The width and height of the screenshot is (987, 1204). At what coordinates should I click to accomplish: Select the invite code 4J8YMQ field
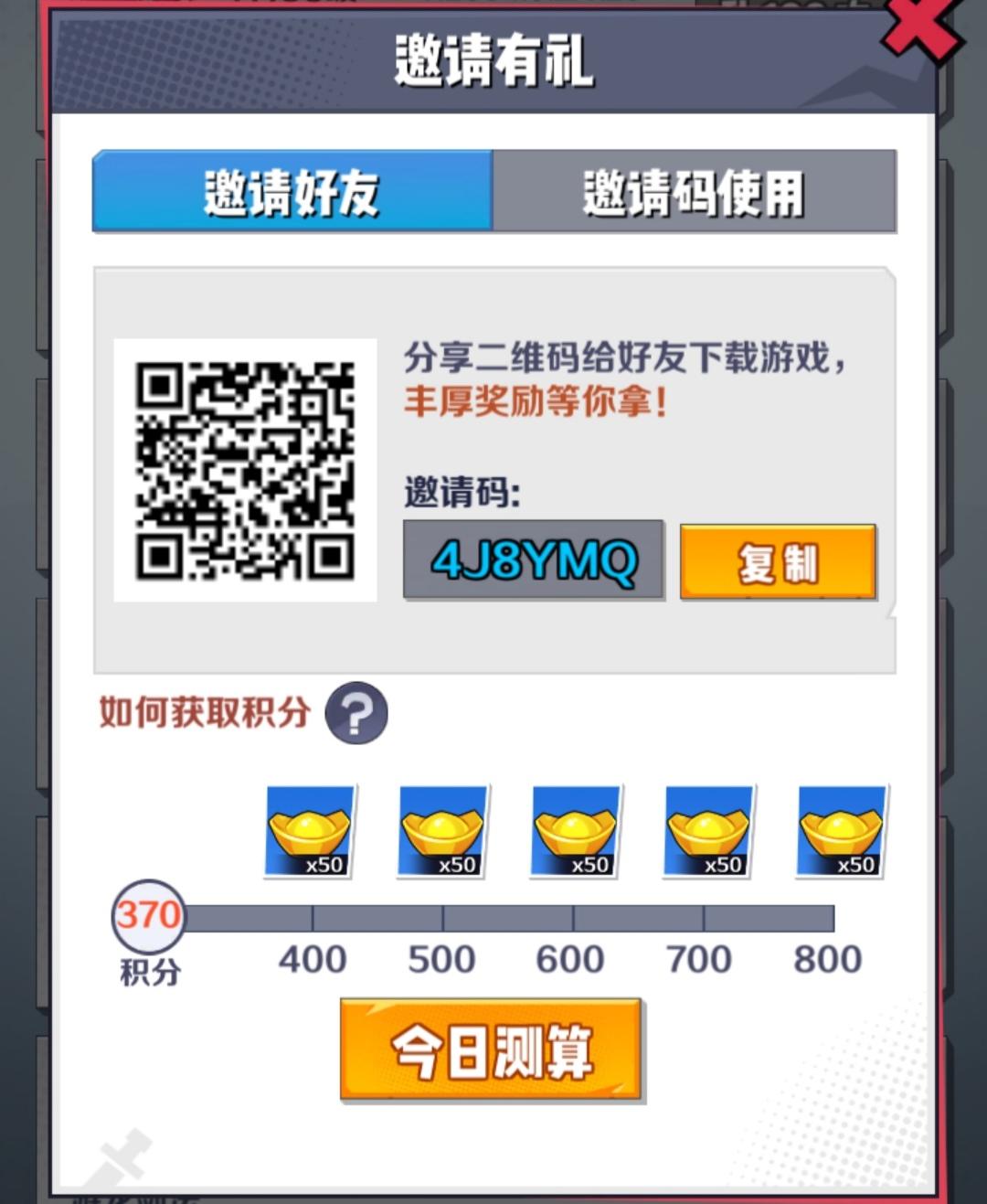(533, 560)
